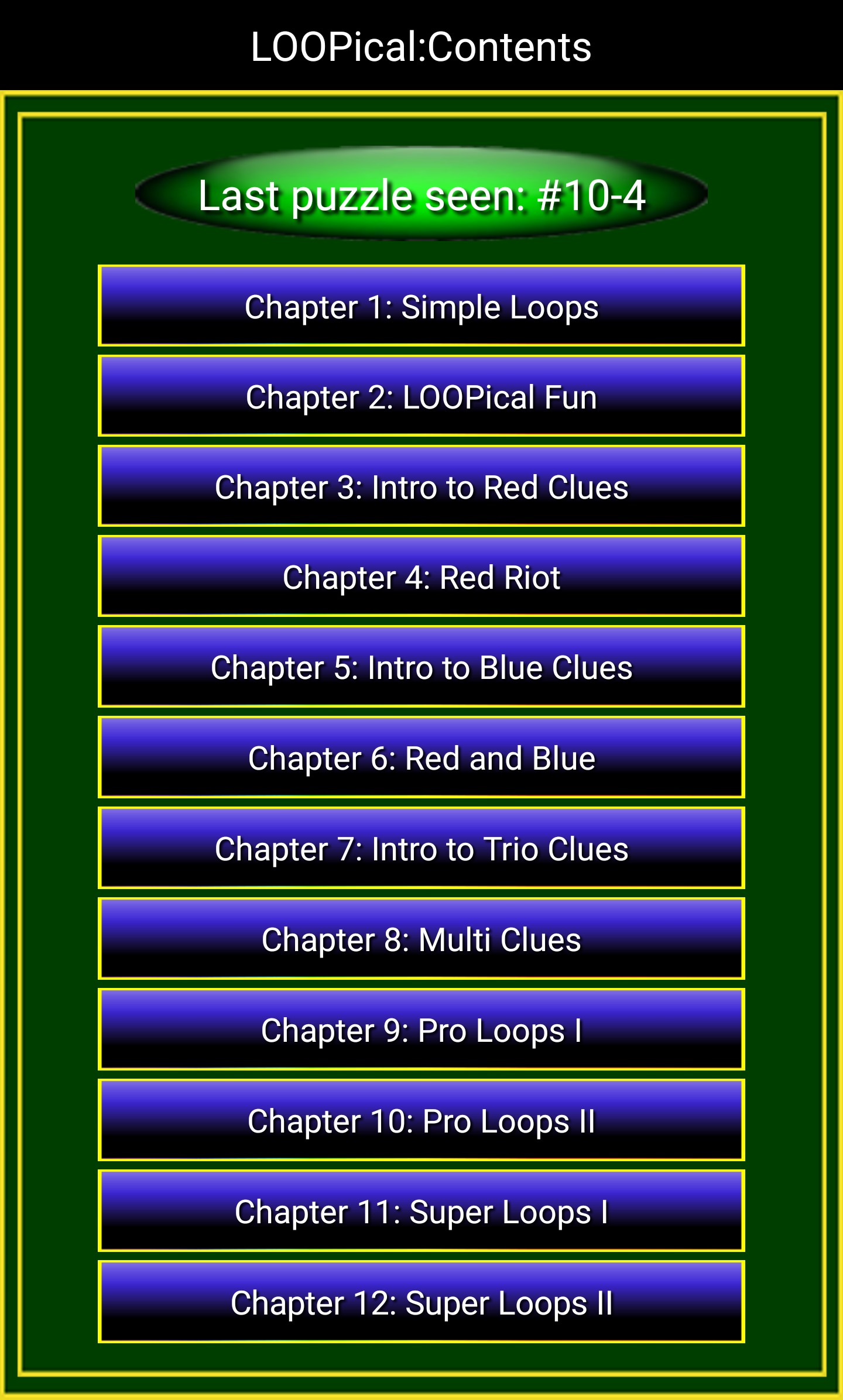
Task: Open Chapter 11: Super Loops I
Action: [x=421, y=1211]
